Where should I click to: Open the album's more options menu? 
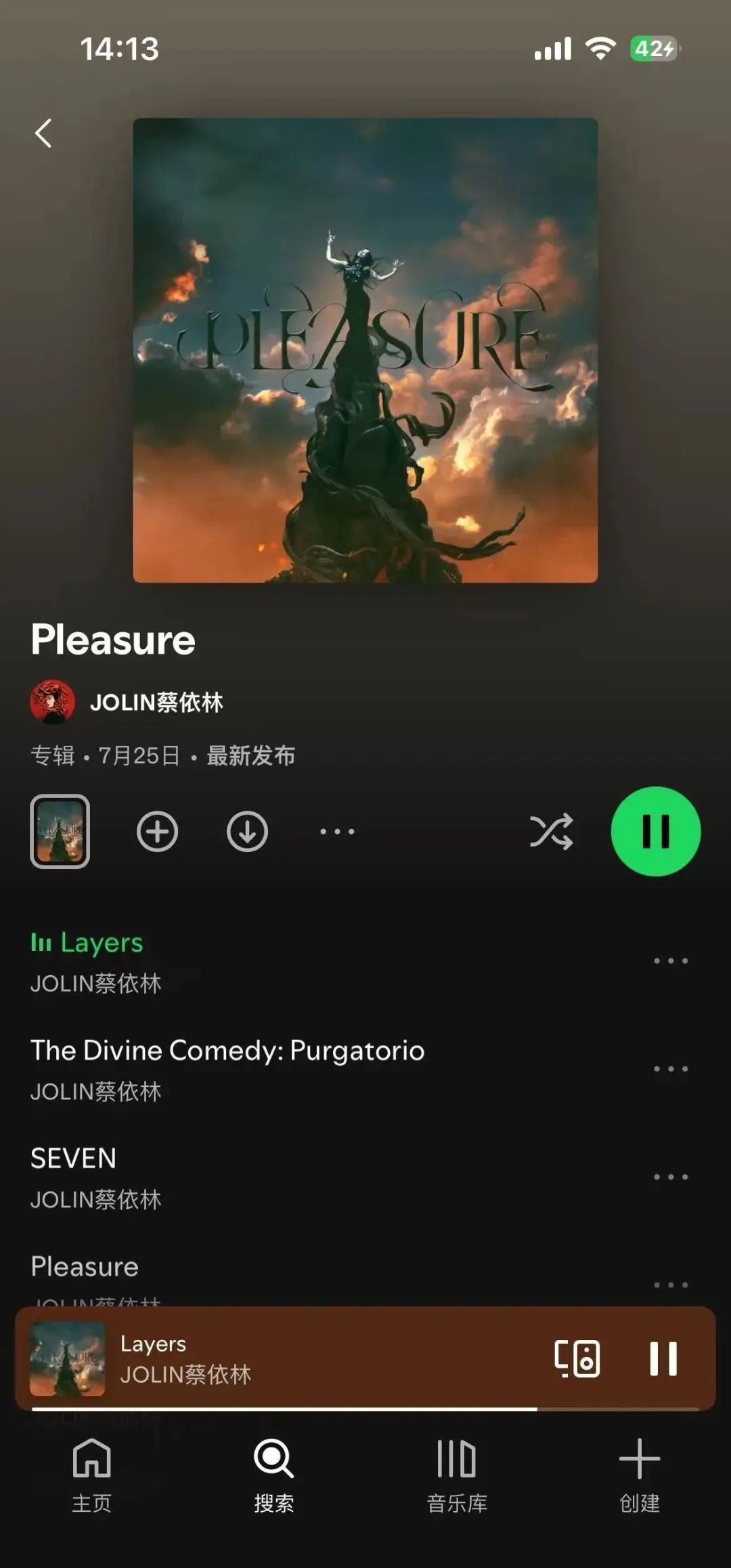[337, 831]
